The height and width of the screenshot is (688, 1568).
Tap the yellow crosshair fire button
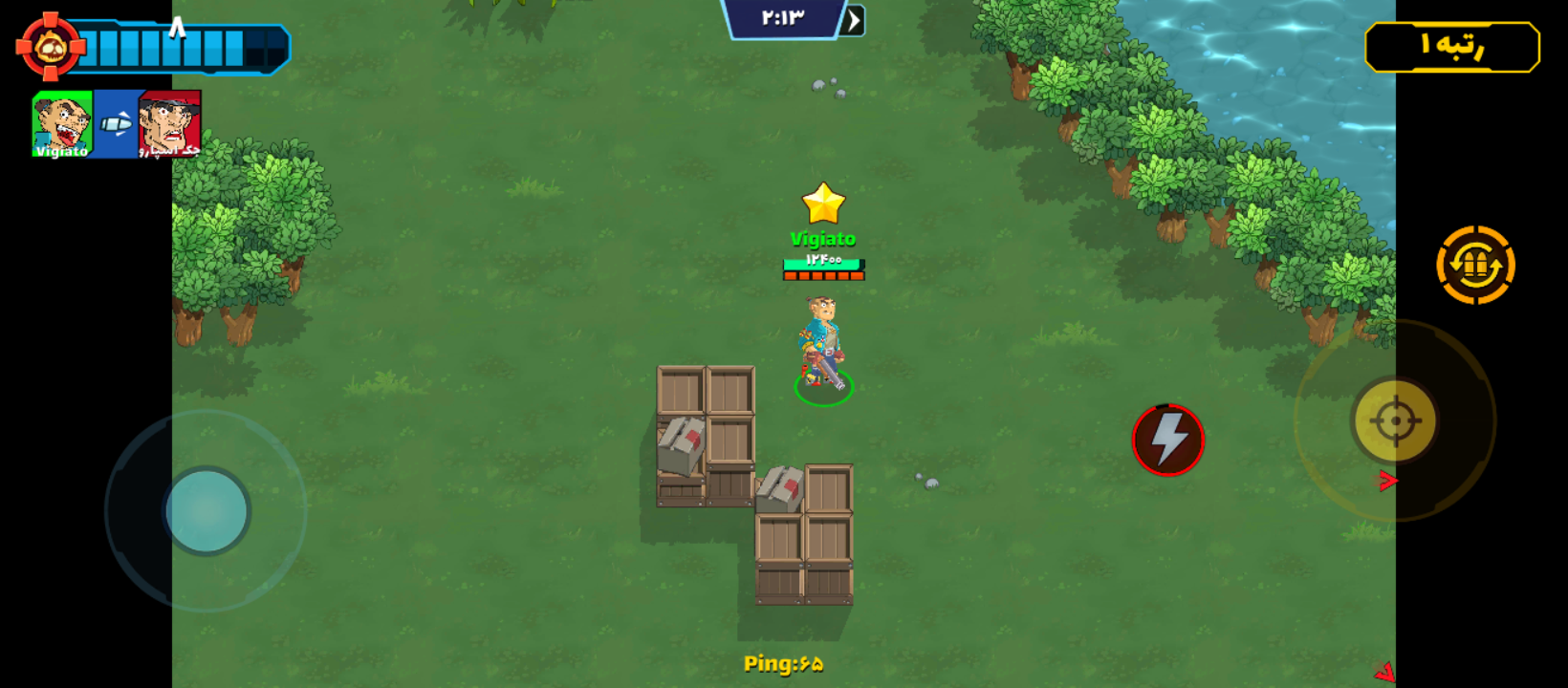tap(1394, 420)
